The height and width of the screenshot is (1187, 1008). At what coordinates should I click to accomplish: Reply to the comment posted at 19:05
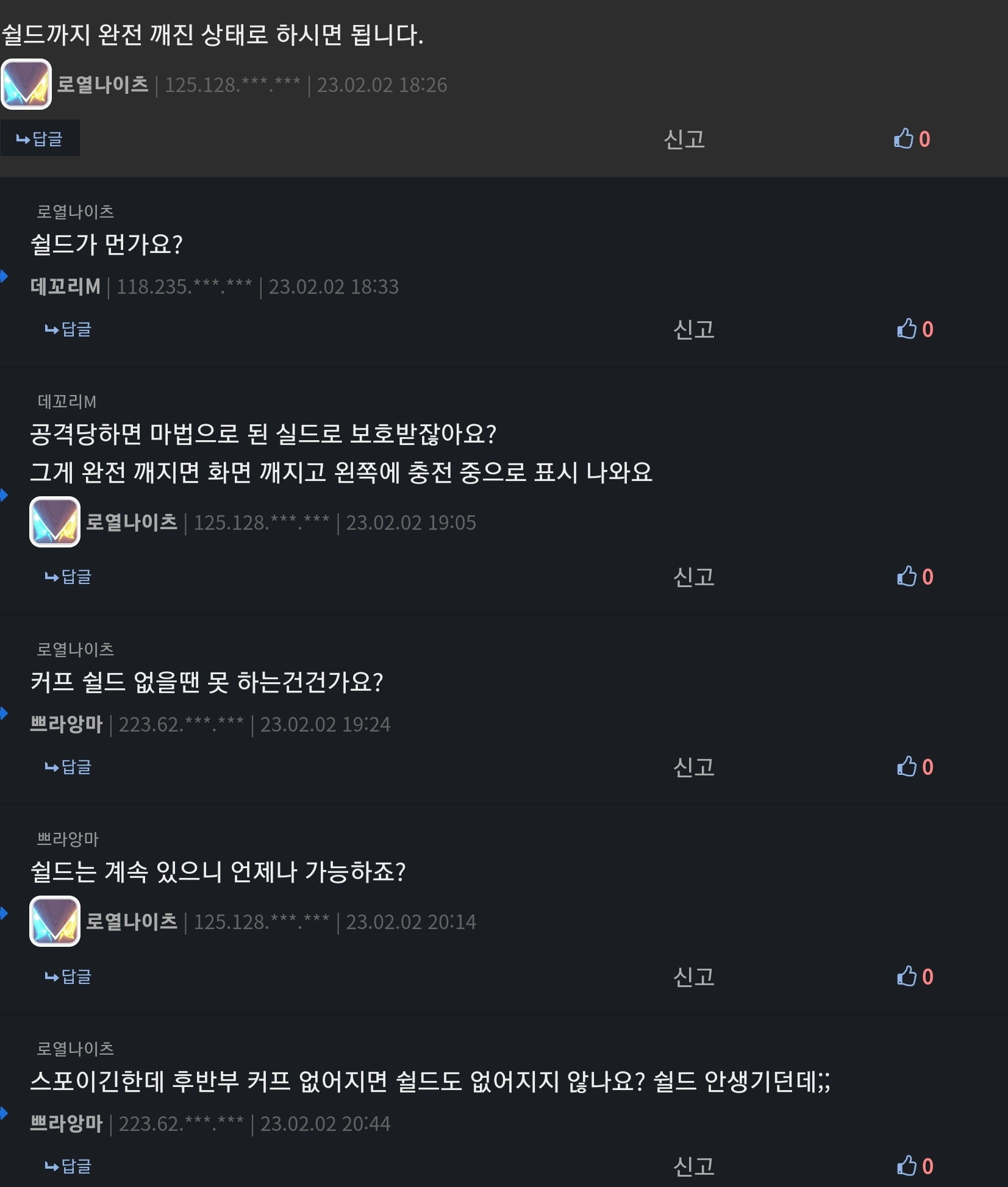pos(68,577)
